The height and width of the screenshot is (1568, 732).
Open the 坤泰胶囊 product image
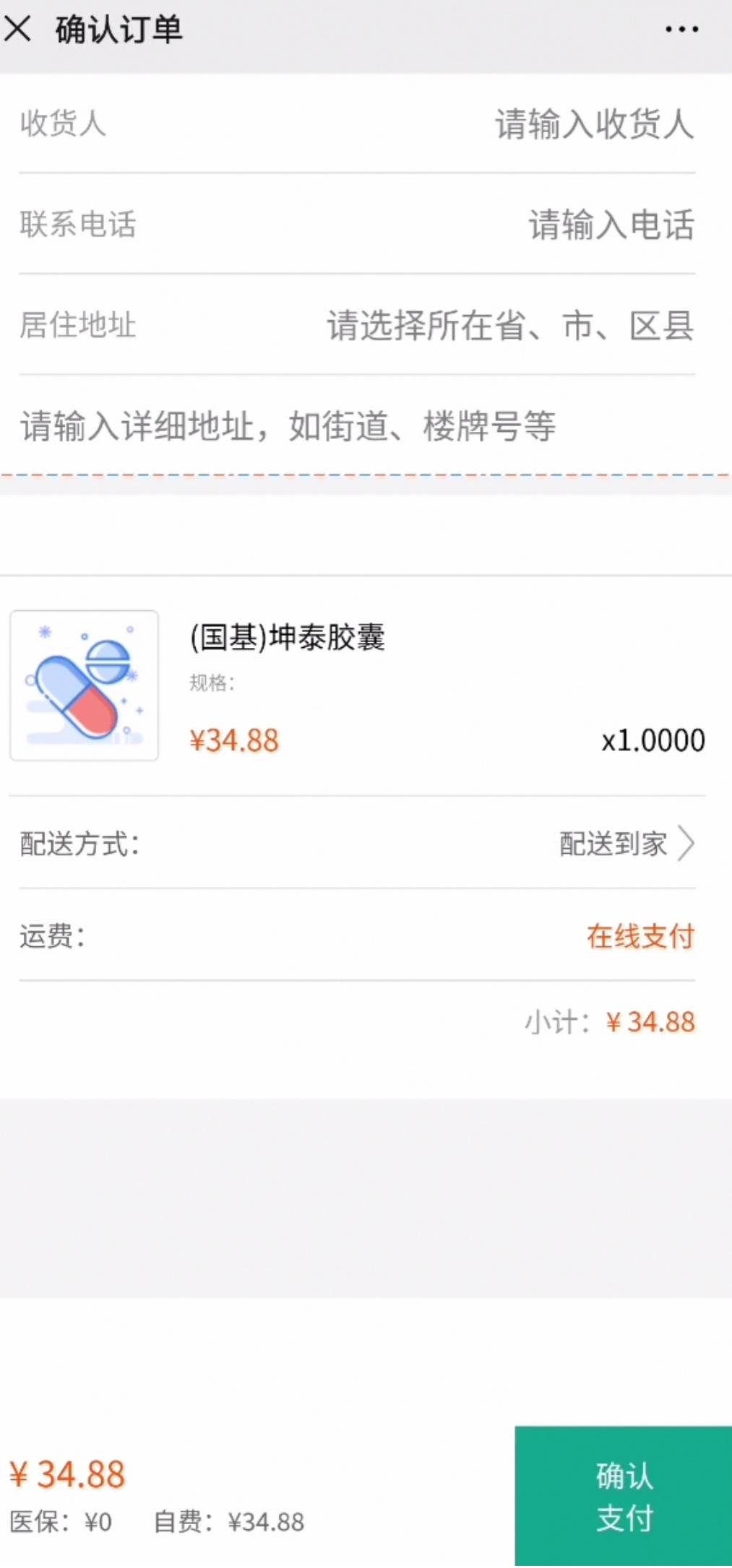85,685
